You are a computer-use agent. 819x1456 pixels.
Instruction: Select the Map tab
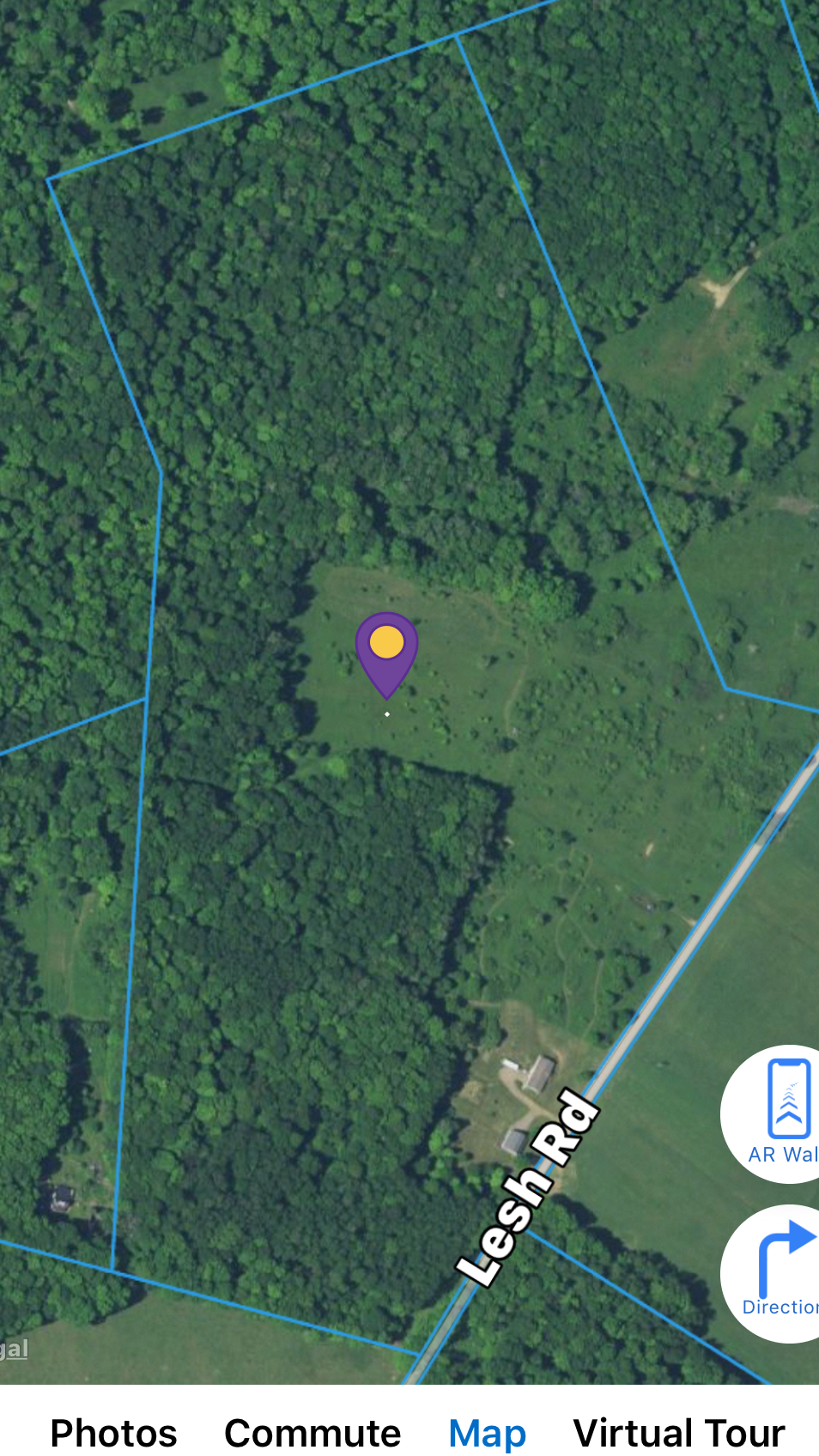click(487, 1435)
